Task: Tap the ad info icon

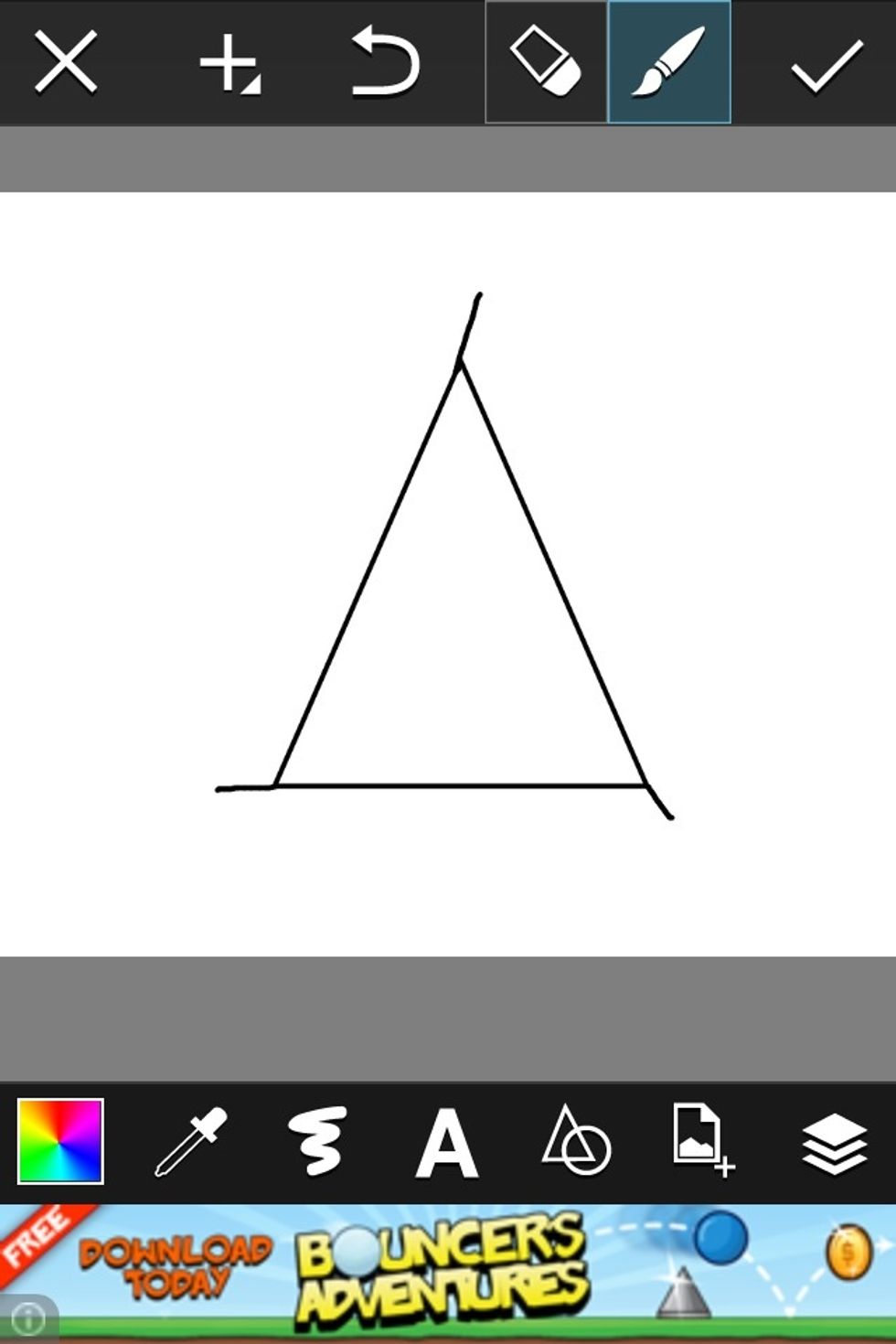Action: pyautogui.click(x=27, y=1318)
